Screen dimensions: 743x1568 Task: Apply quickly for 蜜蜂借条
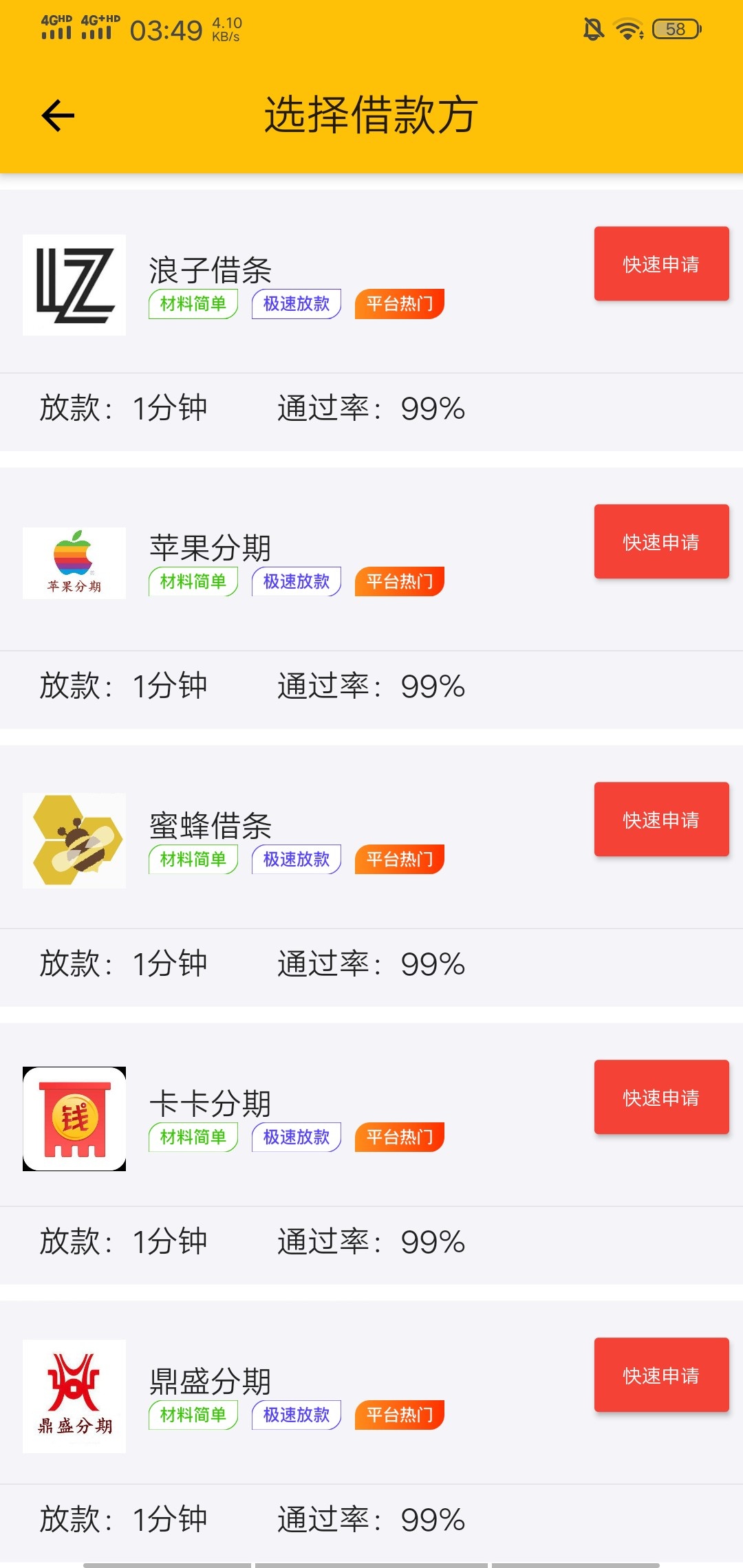click(661, 819)
